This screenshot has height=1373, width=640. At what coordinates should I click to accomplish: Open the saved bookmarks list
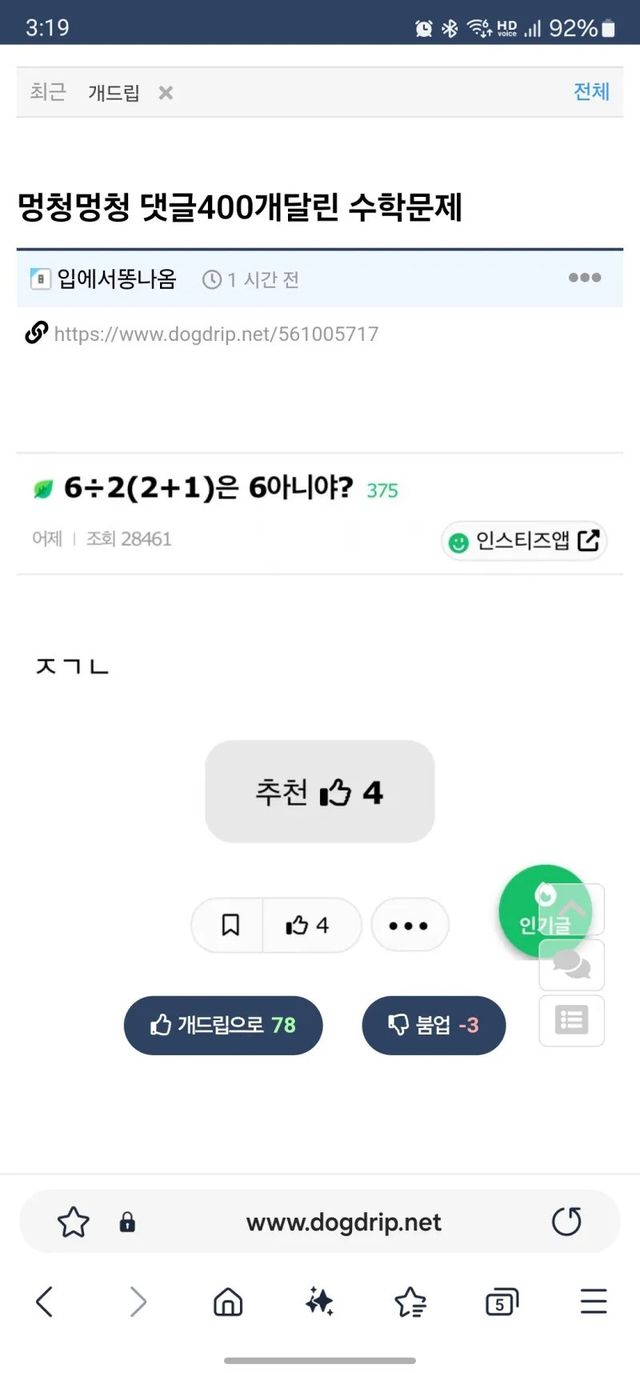pos(410,1301)
